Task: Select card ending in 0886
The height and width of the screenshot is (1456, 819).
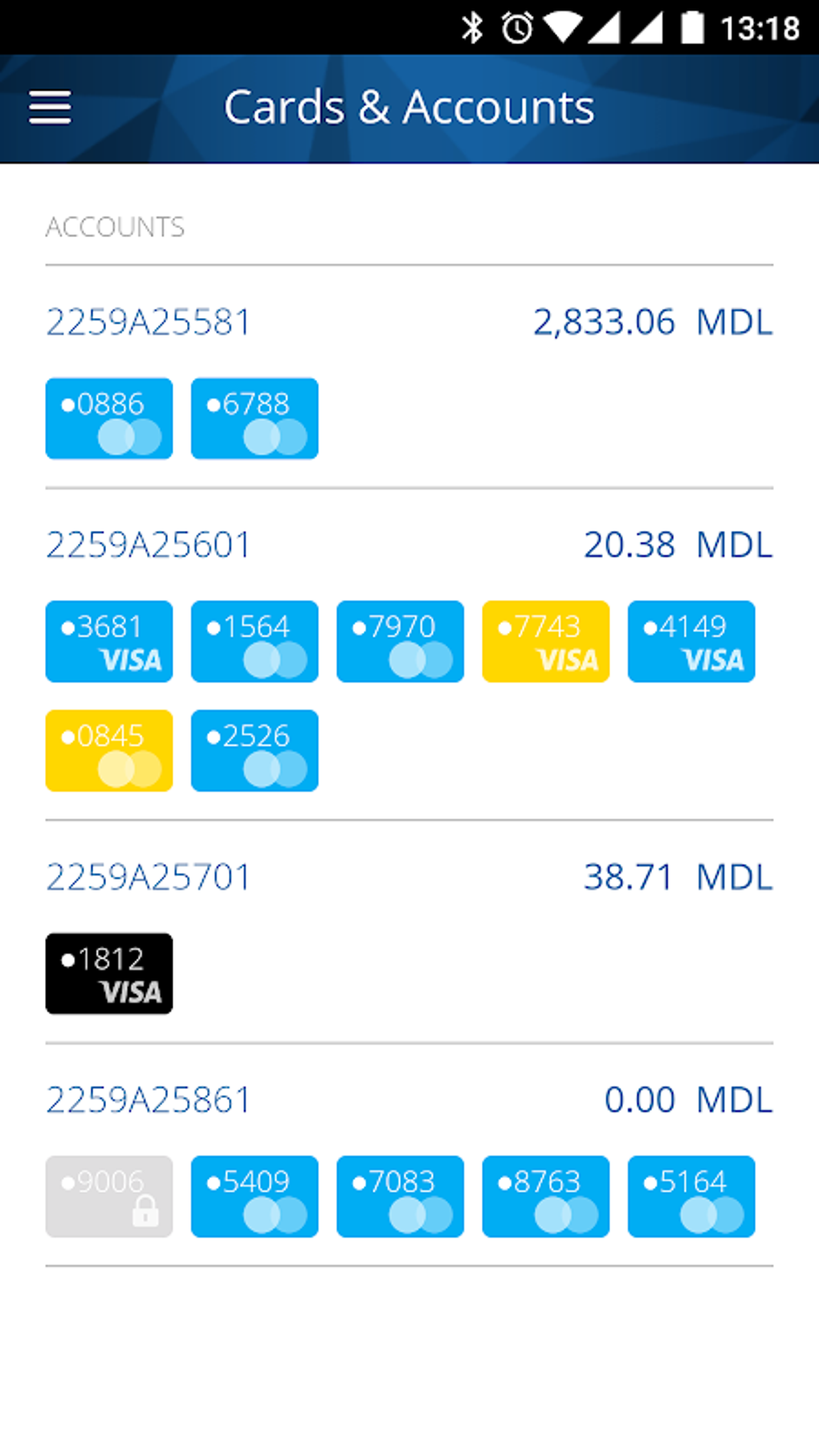Action: click(x=109, y=418)
